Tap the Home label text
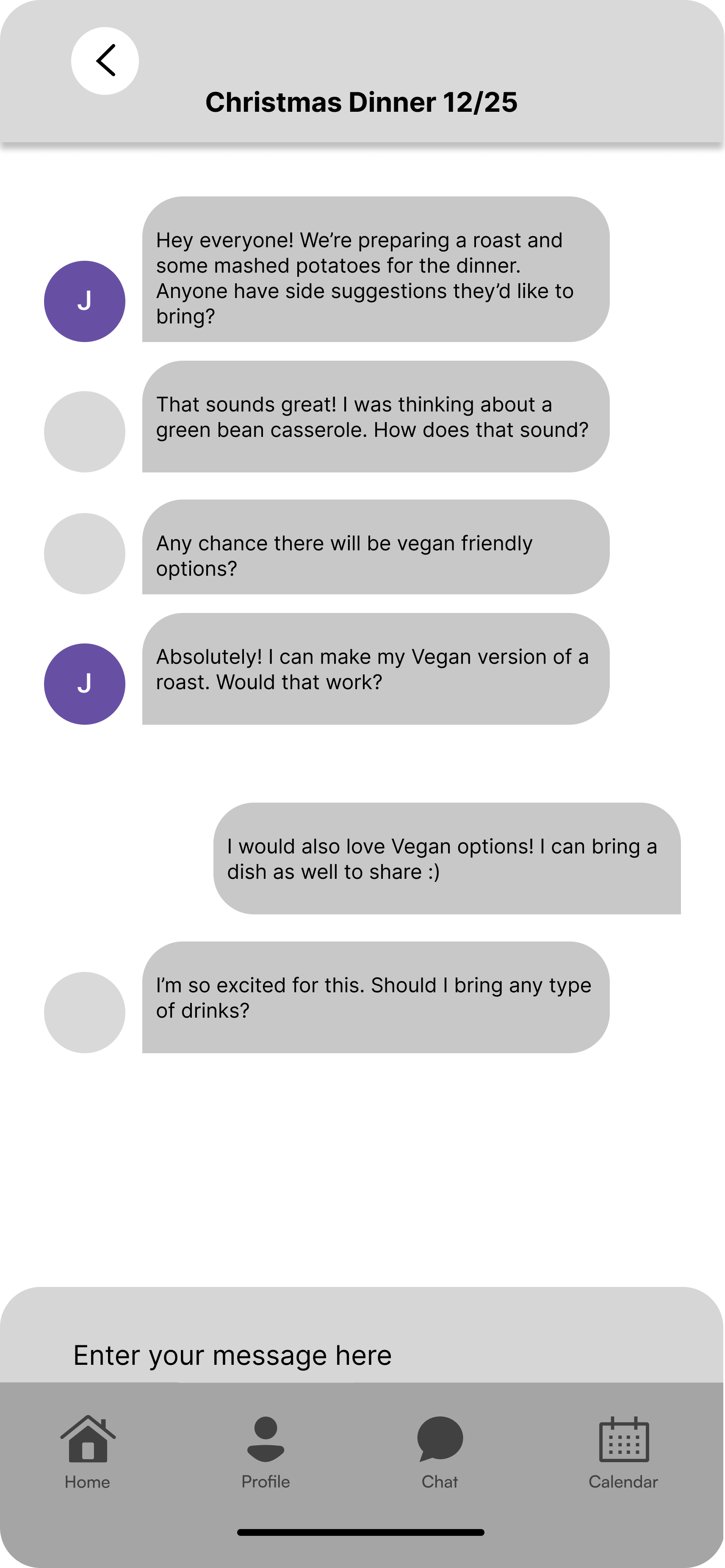The image size is (725, 1568). 86,1483
